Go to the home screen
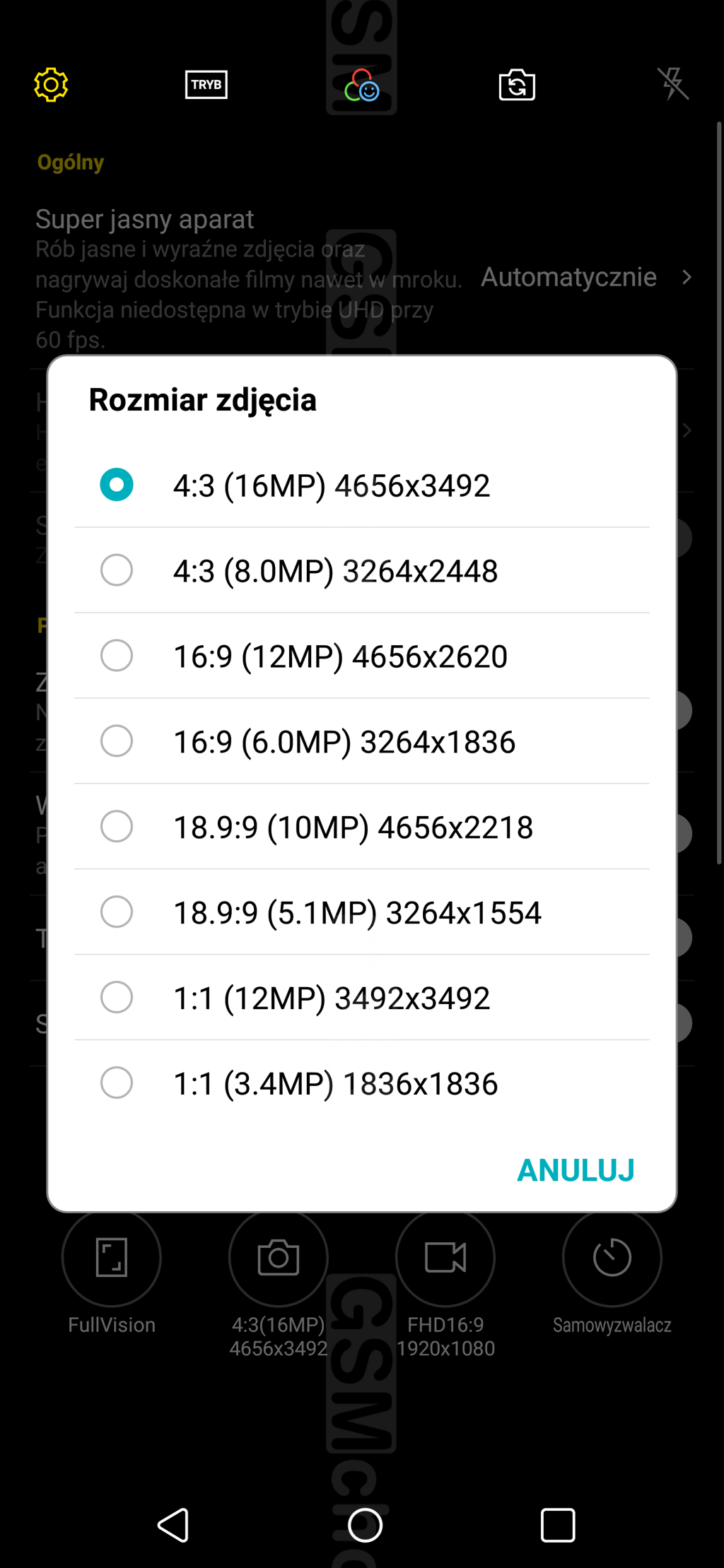The width and height of the screenshot is (724, 1568). (x=365, y=1525)
